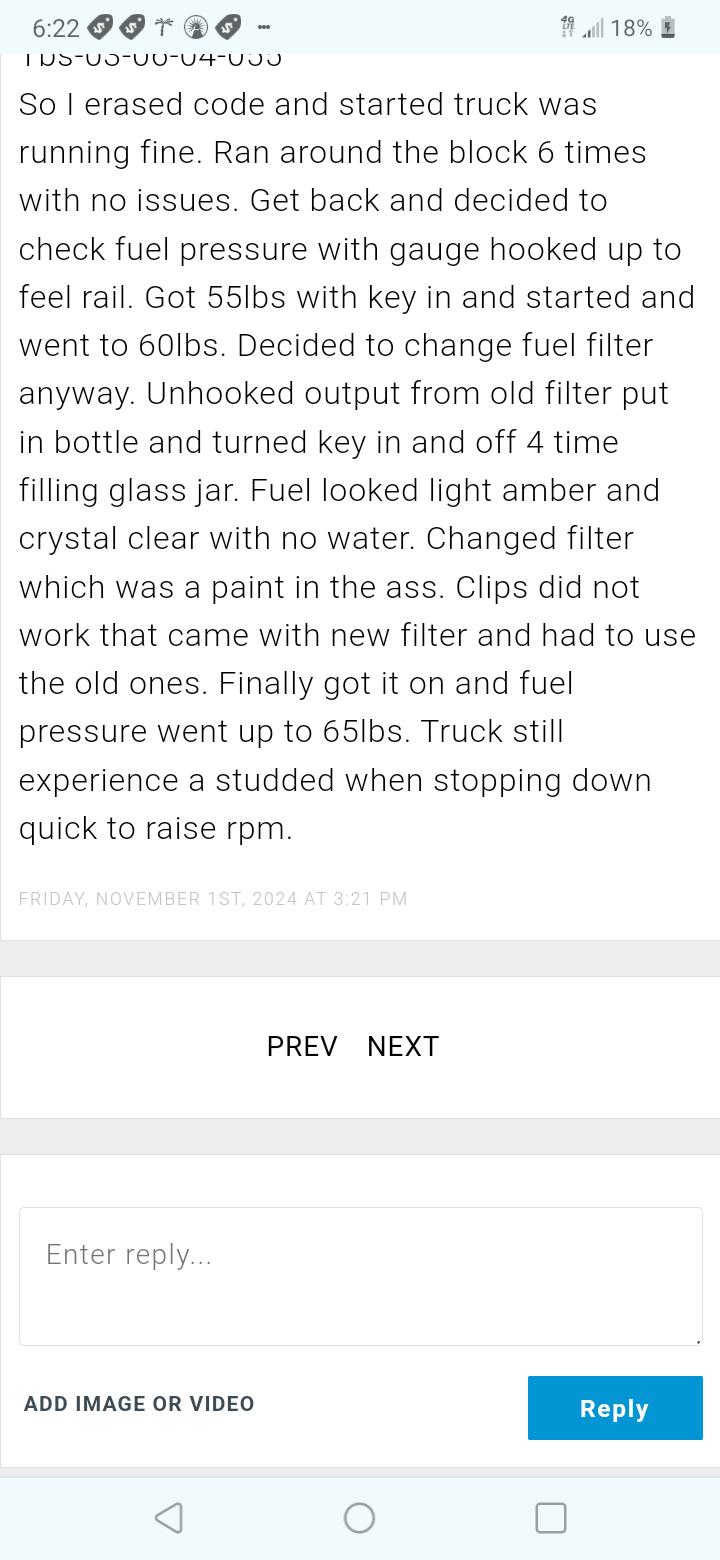Go back using the system back button
This screenshot has width=720, height=1560.
pos(169,1518)
